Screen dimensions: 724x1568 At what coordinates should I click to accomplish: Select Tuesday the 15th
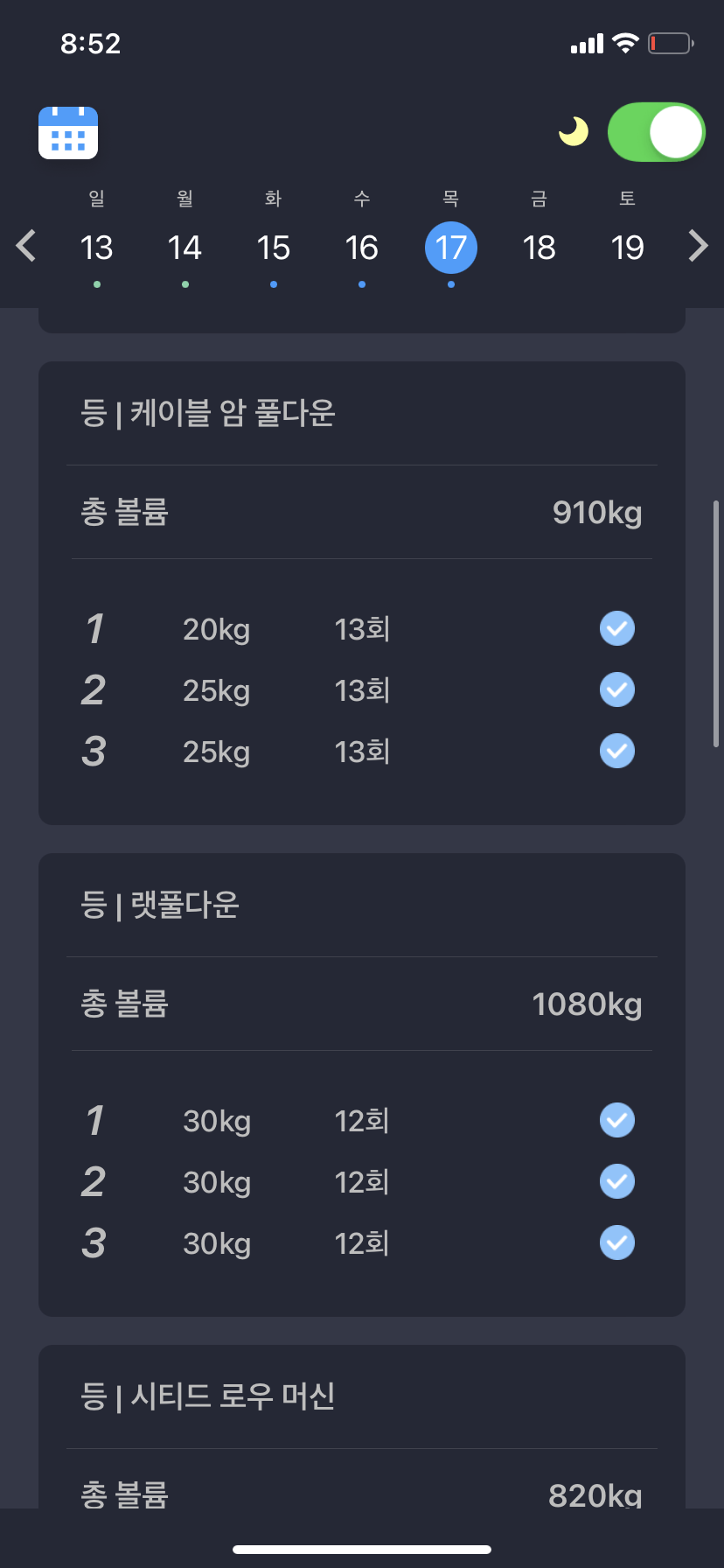coord(274,248)
